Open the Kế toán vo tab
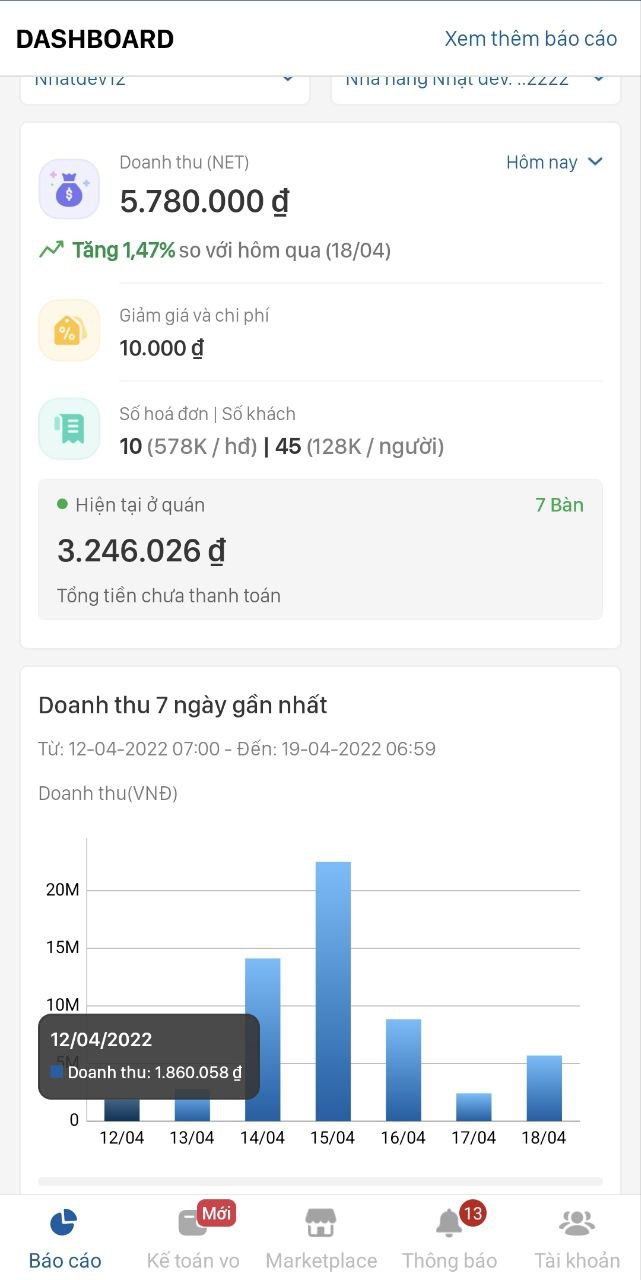641x1280 pixels. pyautogui.click(x=193, y=1238)
